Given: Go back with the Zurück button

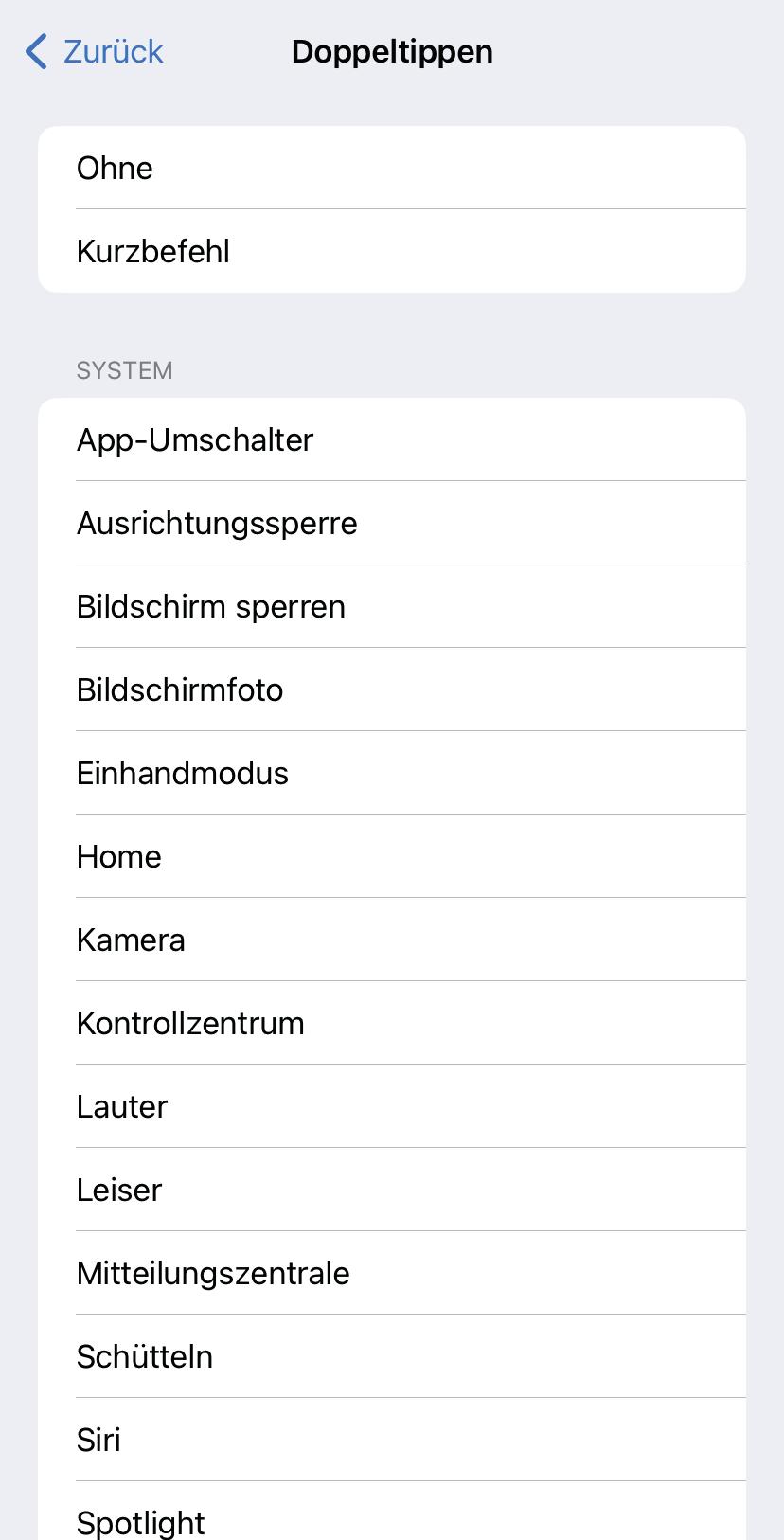Looking at the screenshot, I should click(94, 51).
